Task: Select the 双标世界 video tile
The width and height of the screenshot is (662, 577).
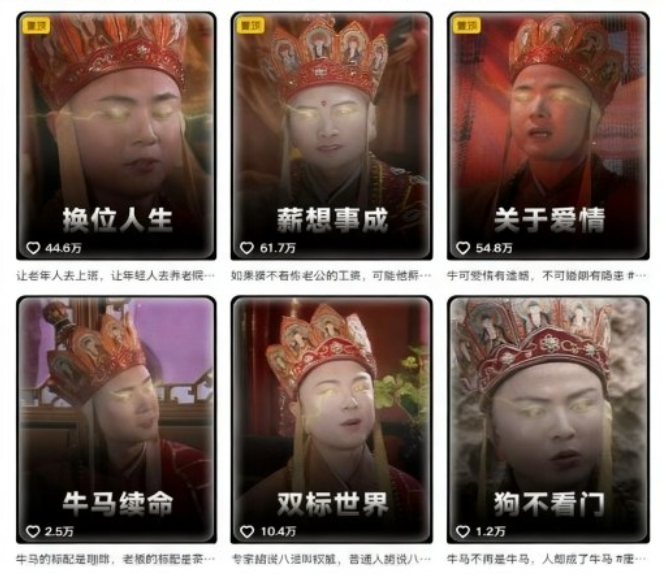Action: click(x=331, y=419)
